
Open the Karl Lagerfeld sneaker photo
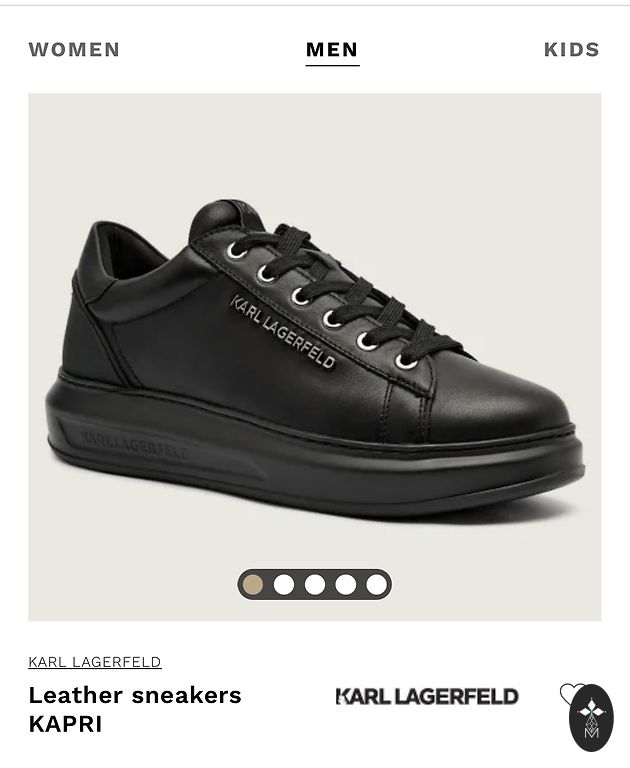click(x=314, y=340)
